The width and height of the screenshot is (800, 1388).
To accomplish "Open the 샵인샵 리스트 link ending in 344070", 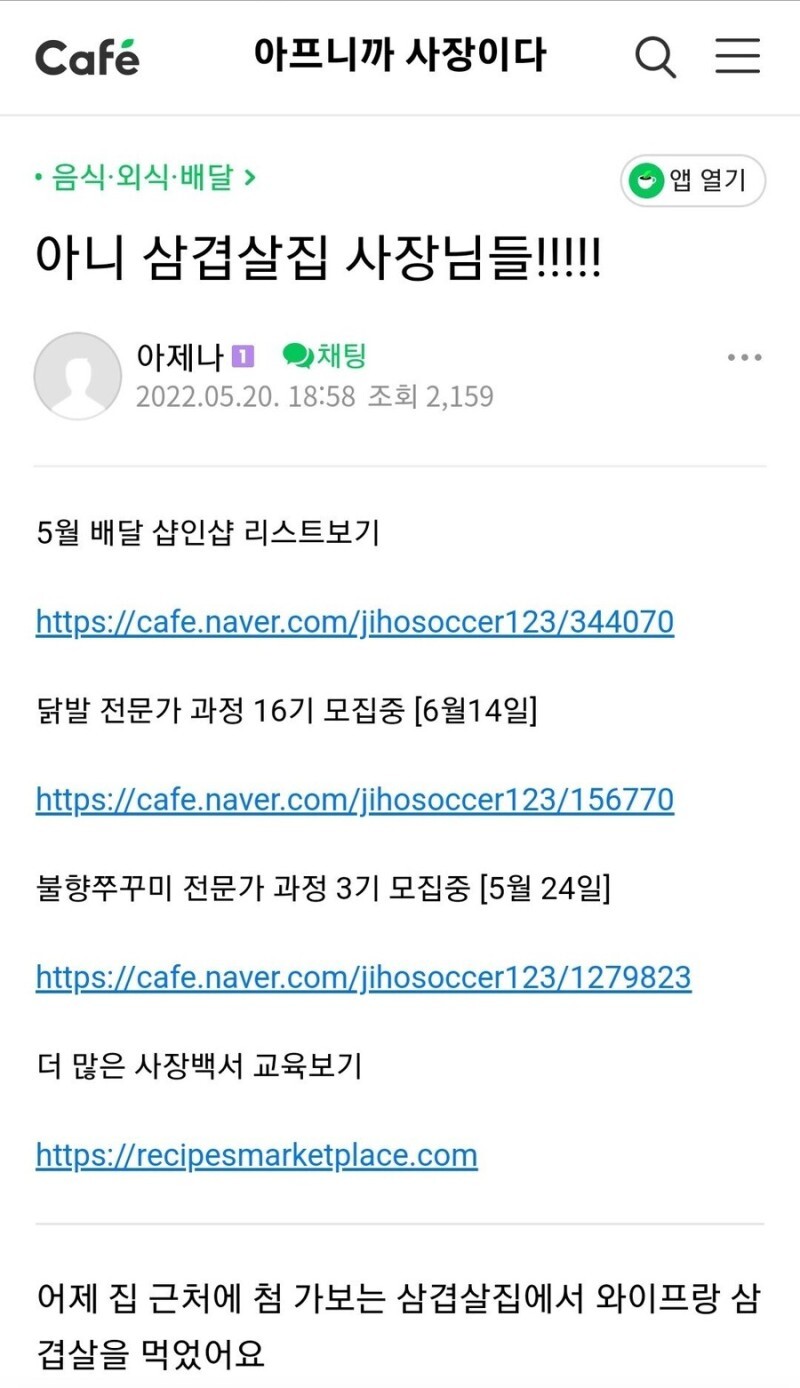I will [x=354, y=621].
